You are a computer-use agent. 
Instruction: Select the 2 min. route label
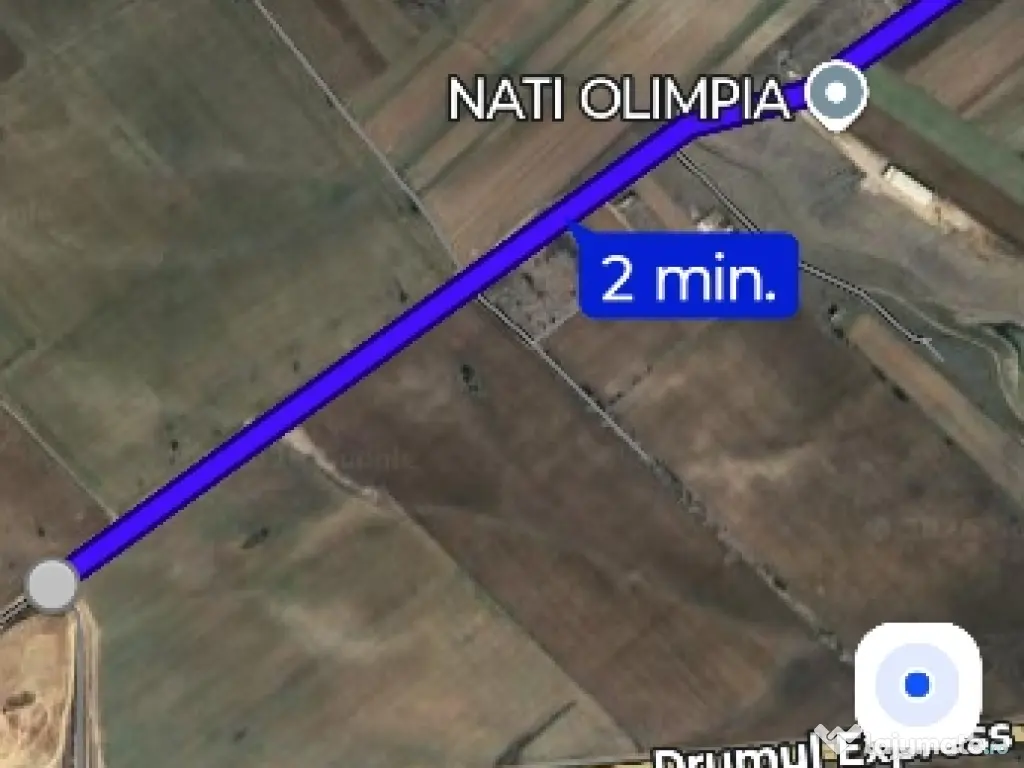click(x=689, y=277)
